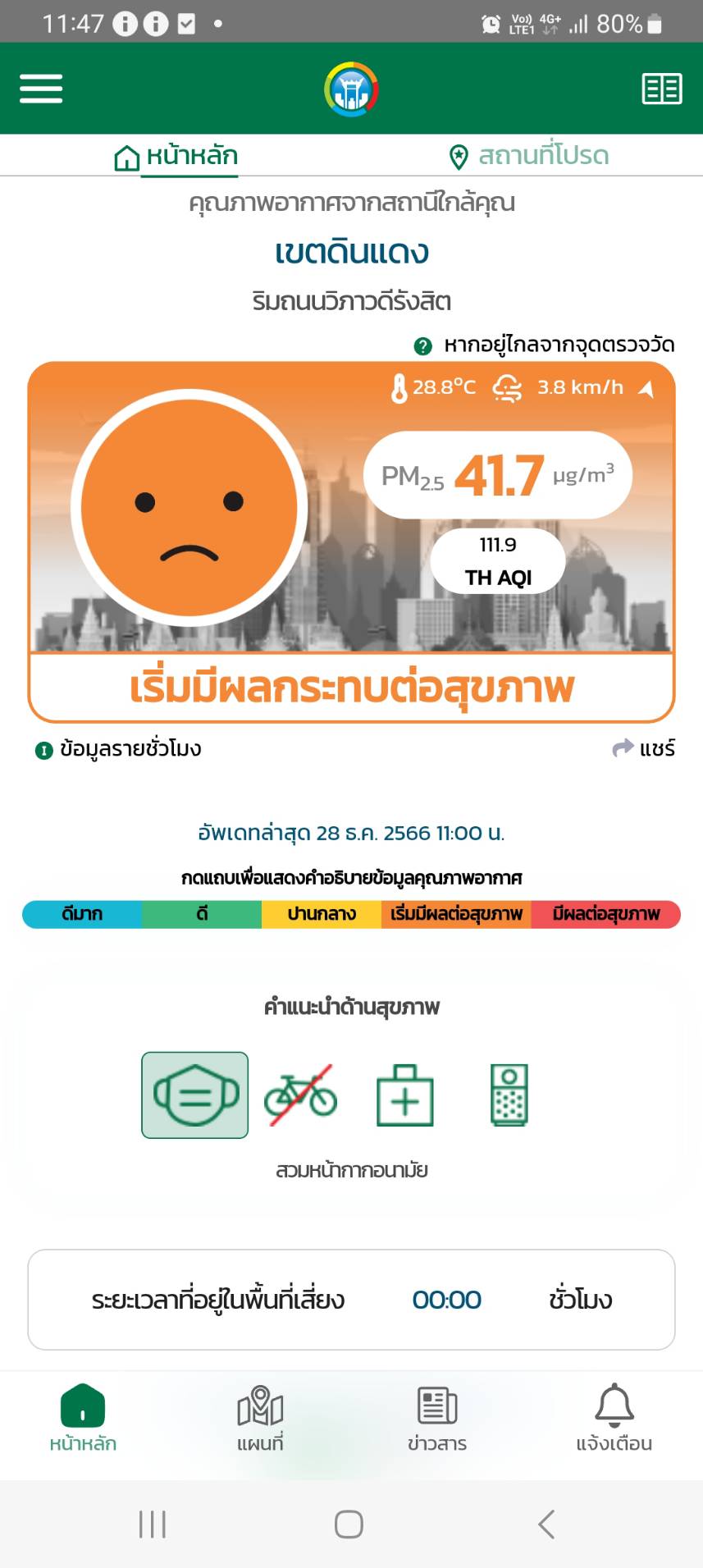Select the first aid kit advice icon
This screenshot has height=1568, width=703.
405,1095
